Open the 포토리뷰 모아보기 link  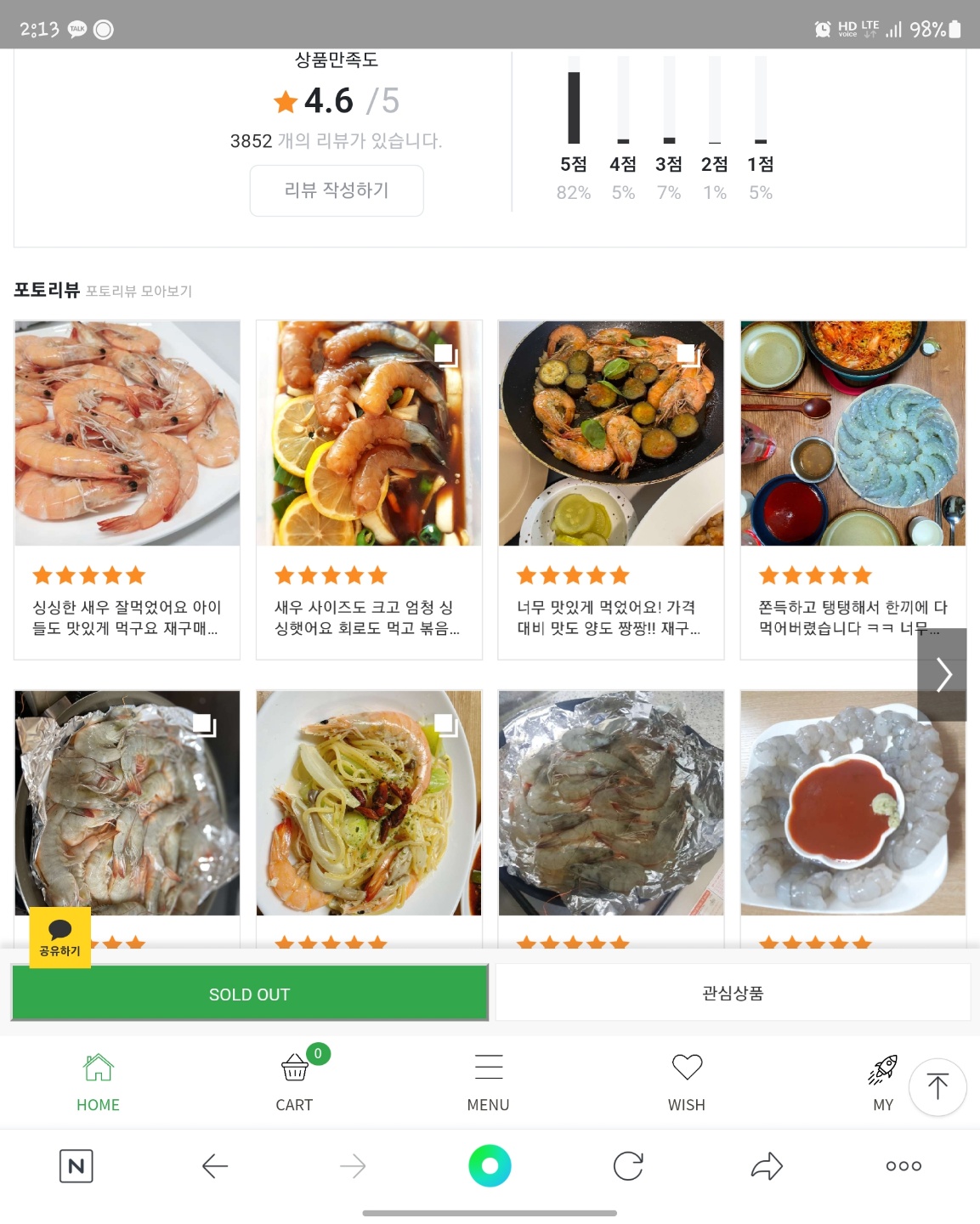tap(139, 292)
